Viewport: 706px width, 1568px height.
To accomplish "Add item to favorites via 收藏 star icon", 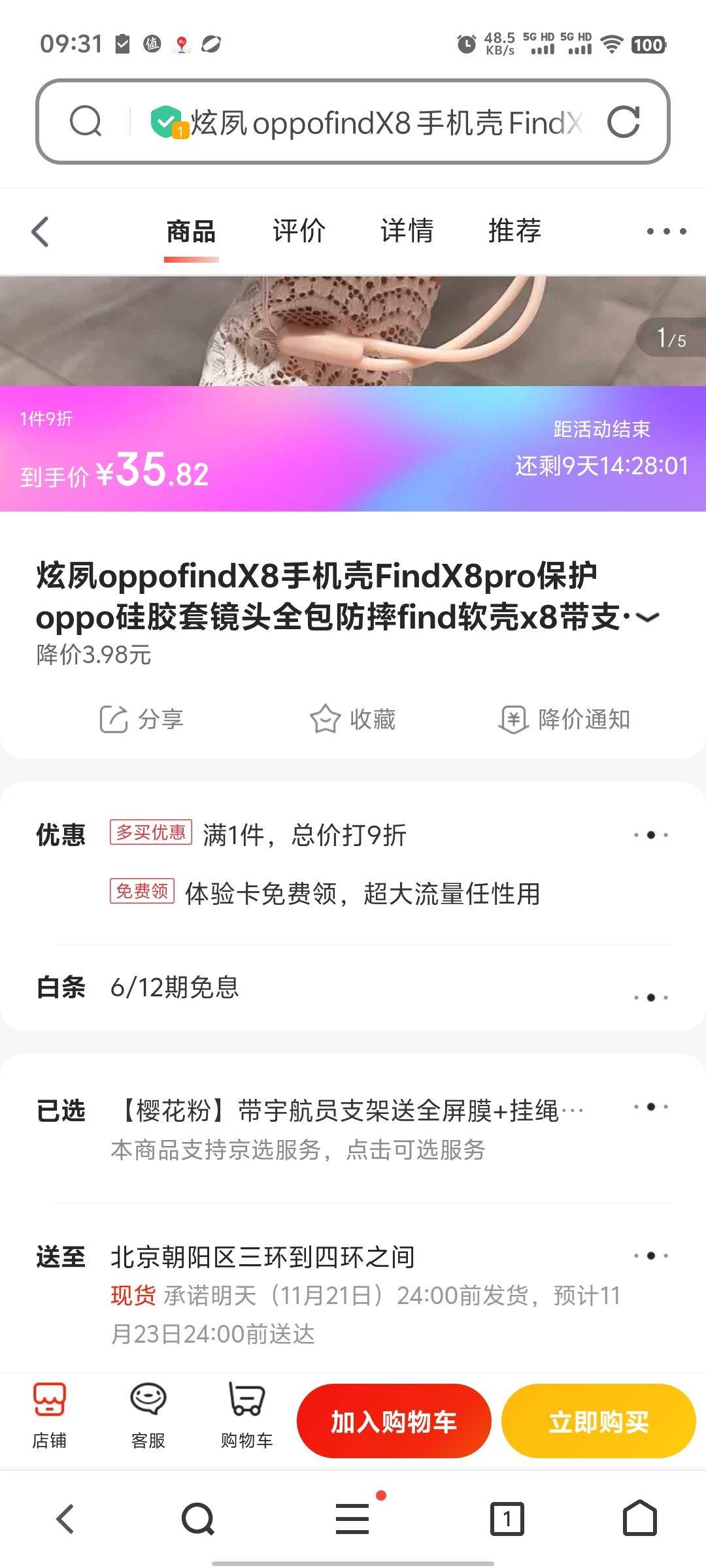I will pos(354,719).
